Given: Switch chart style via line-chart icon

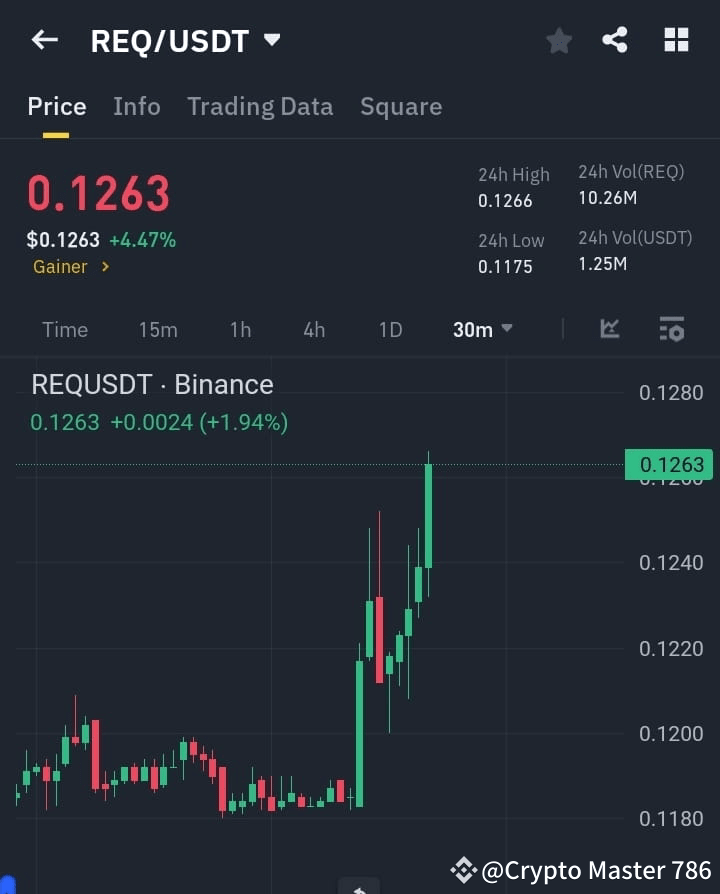Looking at the screenshot, I should pos(610,329).
